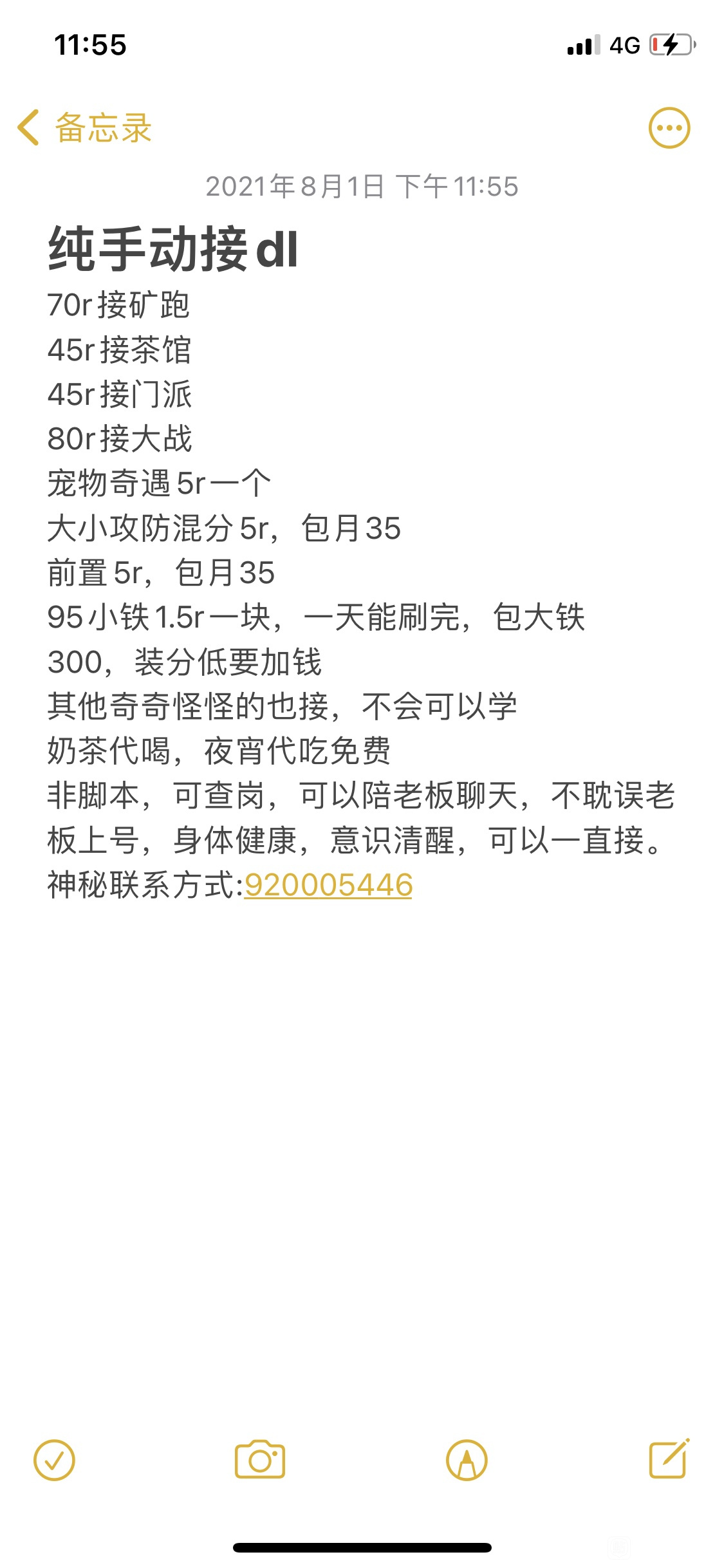The height and width of the screenshot is (1568, 724).
Task: Go back to 备忘录 list
Action: coord(84,127)
